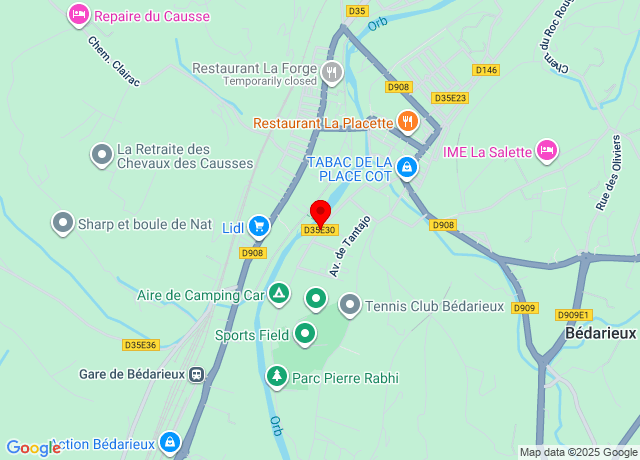Tap the Repaire du Causse hotel marker
This screenshot has height=460, width=640.
pyautogui.click(x=79, y=15)
